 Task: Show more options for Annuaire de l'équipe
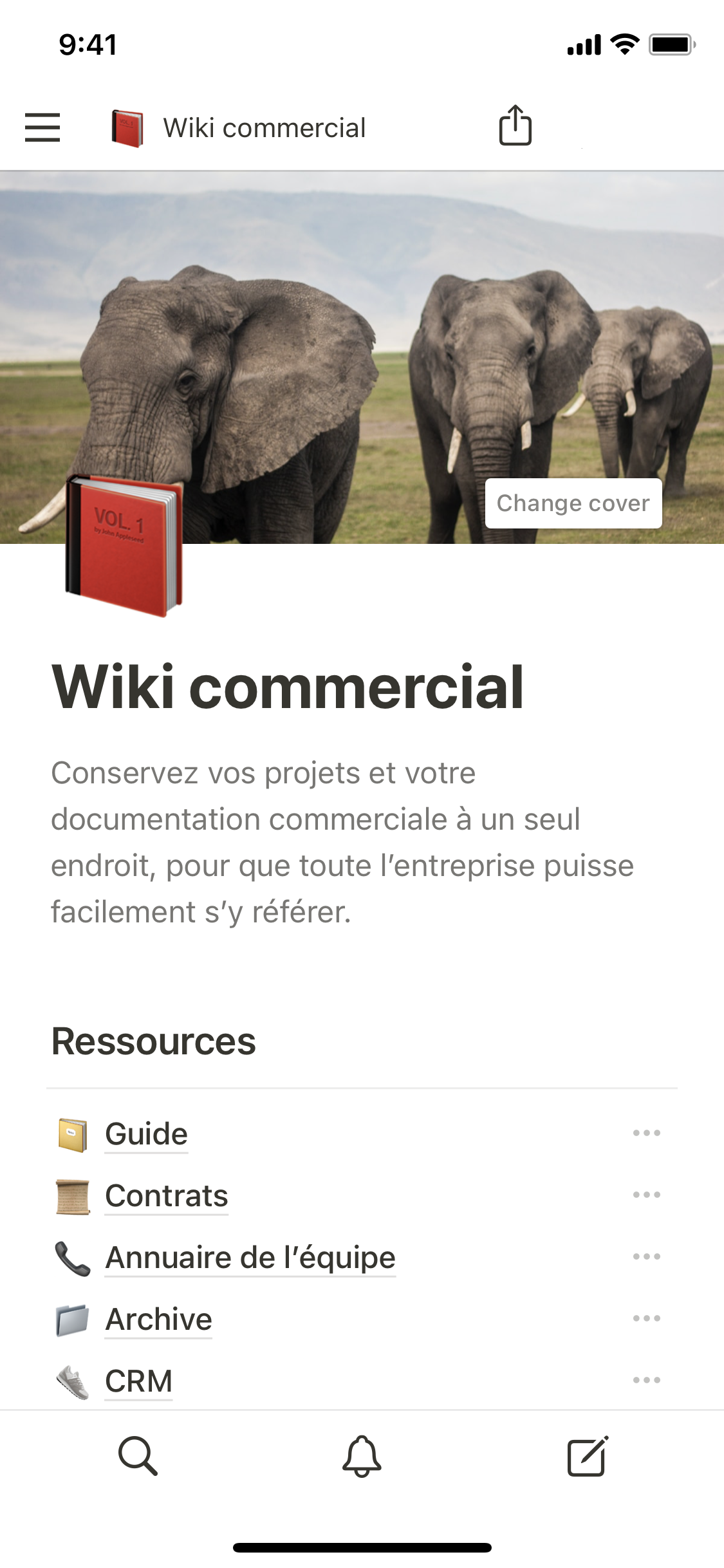646,1256
